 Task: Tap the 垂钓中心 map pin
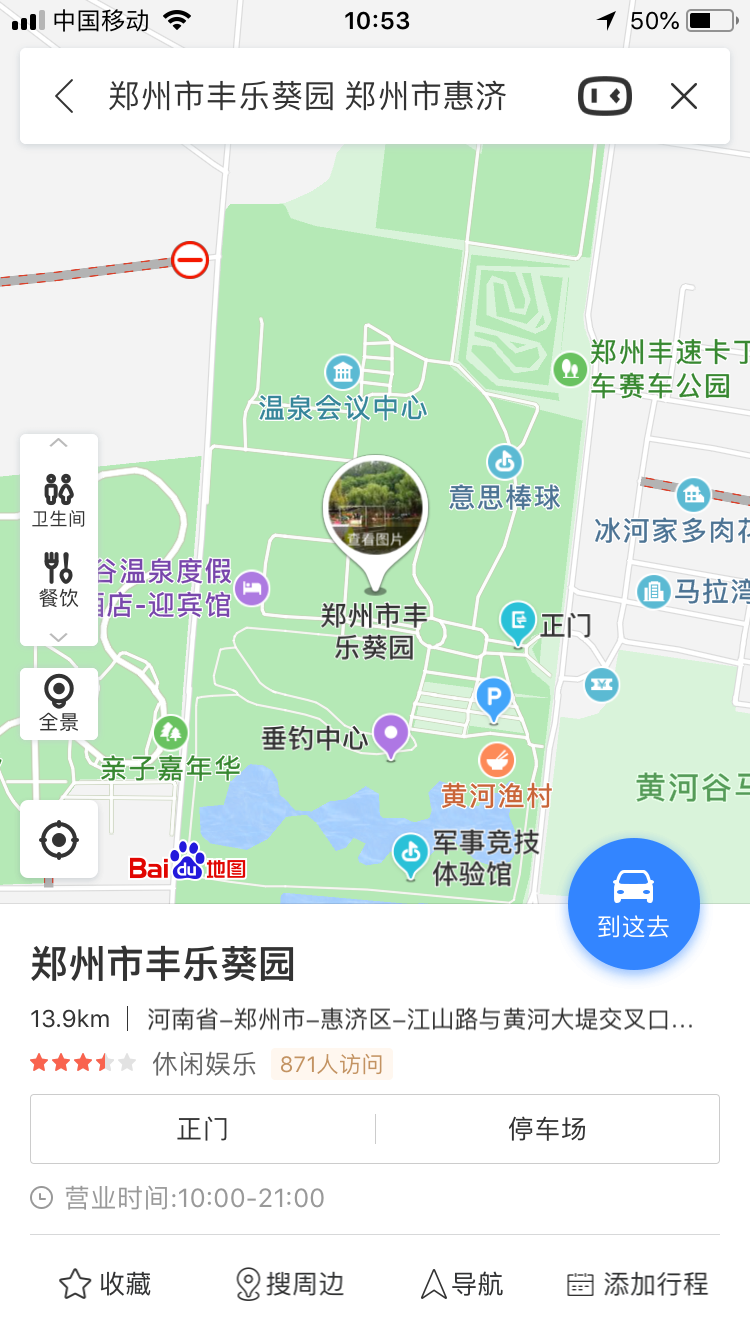(x=390, y=736)
